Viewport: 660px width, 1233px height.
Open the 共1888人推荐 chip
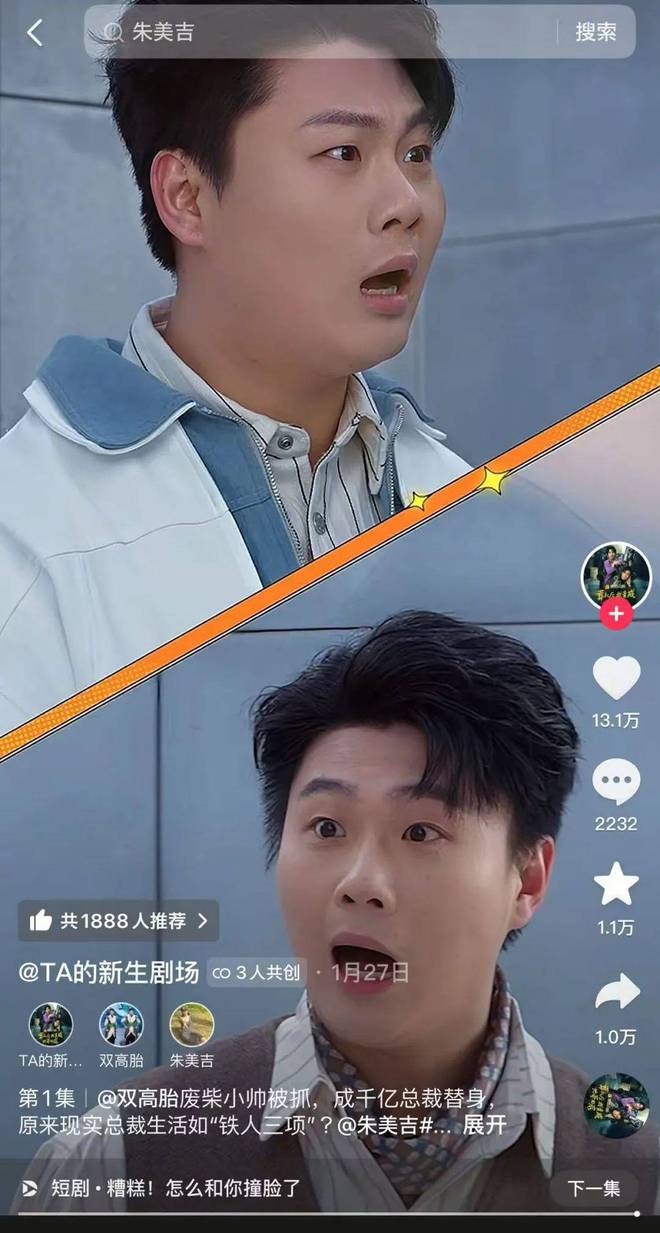119,921
